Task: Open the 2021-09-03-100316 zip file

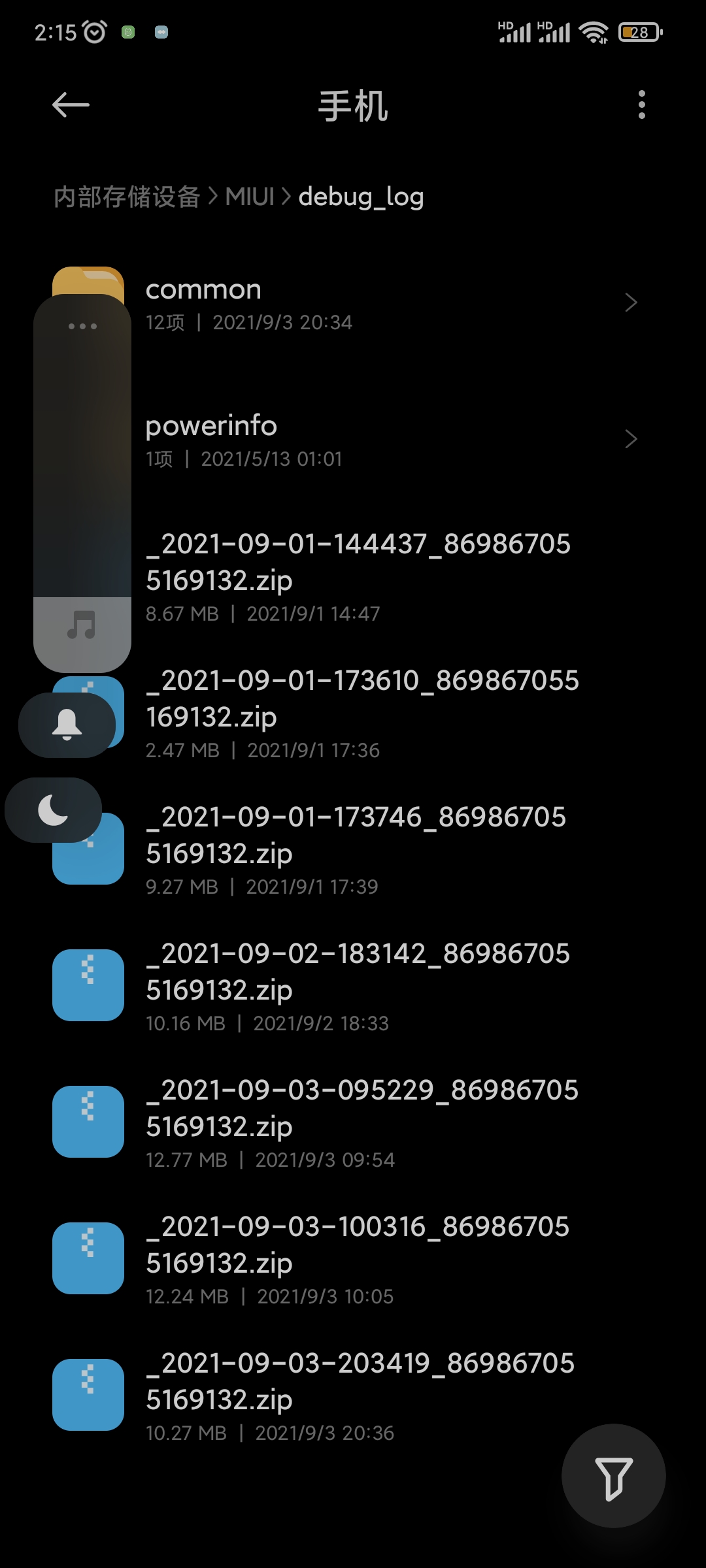Action: click(x=353, y=1258)
